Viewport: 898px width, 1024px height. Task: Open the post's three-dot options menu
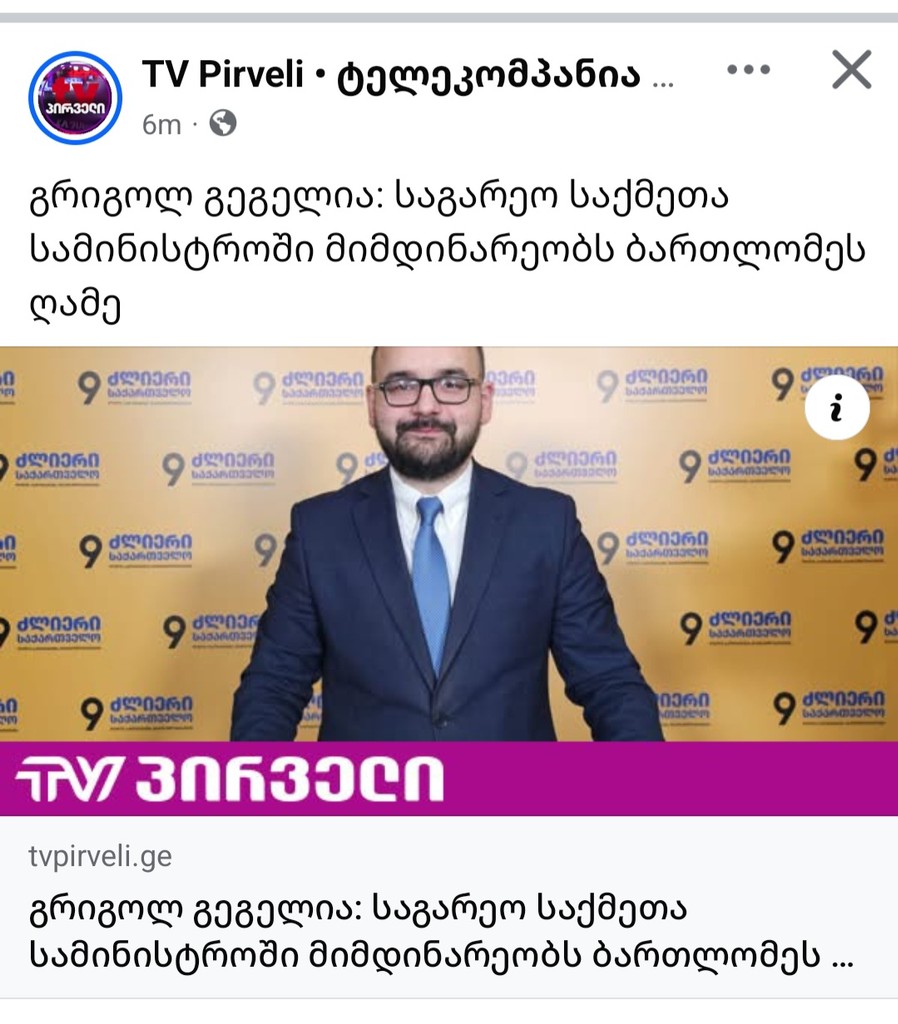748,70
